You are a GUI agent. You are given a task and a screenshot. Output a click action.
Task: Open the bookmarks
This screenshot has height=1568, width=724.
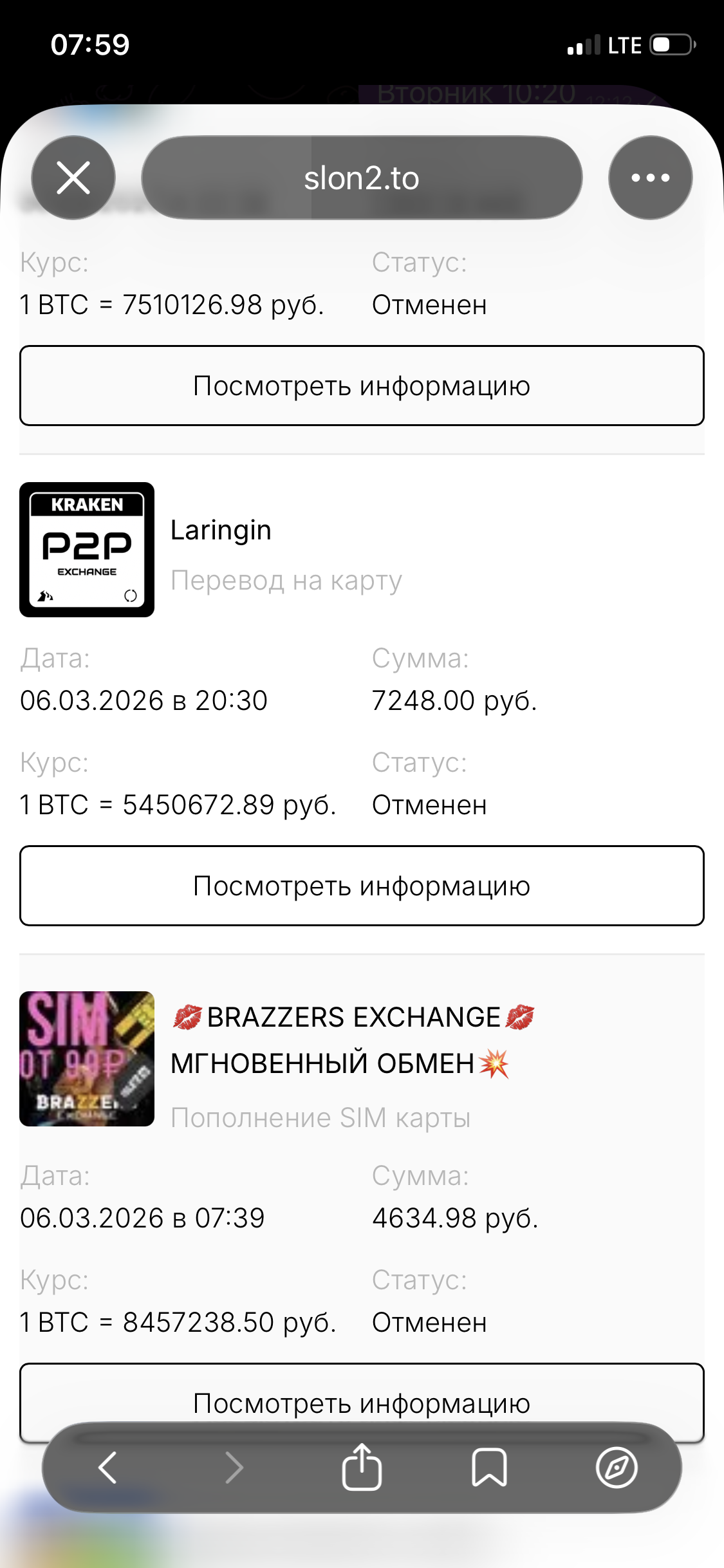[x=489, y=1468]
